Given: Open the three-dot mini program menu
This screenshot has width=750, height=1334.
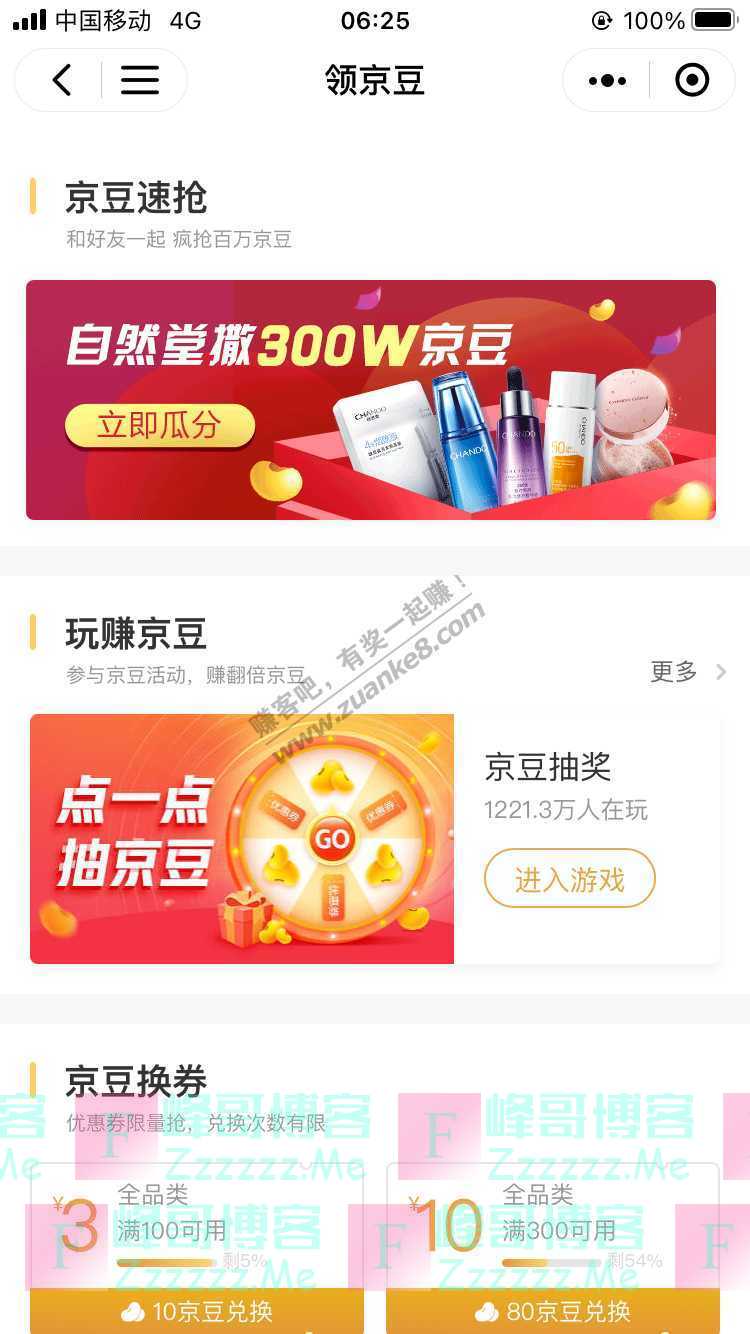Looking at the screenshot, I should [607, 80].
